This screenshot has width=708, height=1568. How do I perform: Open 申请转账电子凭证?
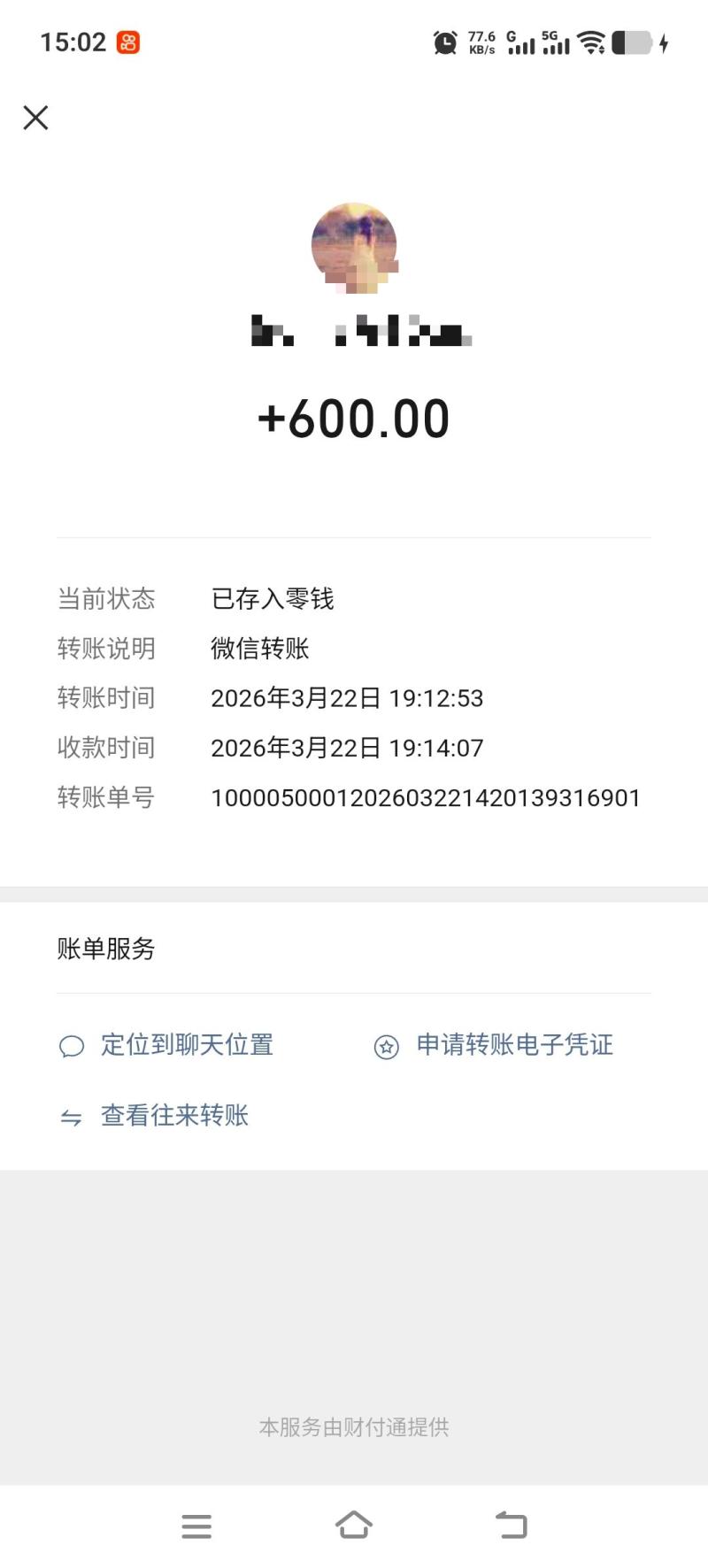point(513,1045)
